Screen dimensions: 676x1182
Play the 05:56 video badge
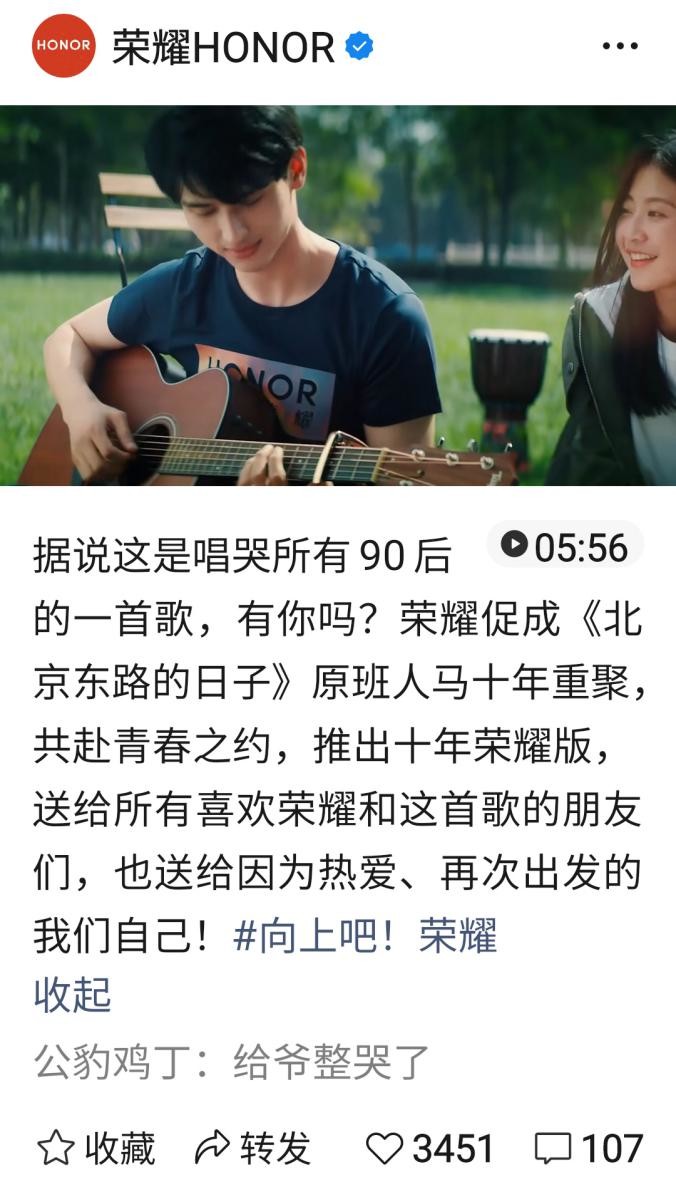566,546
